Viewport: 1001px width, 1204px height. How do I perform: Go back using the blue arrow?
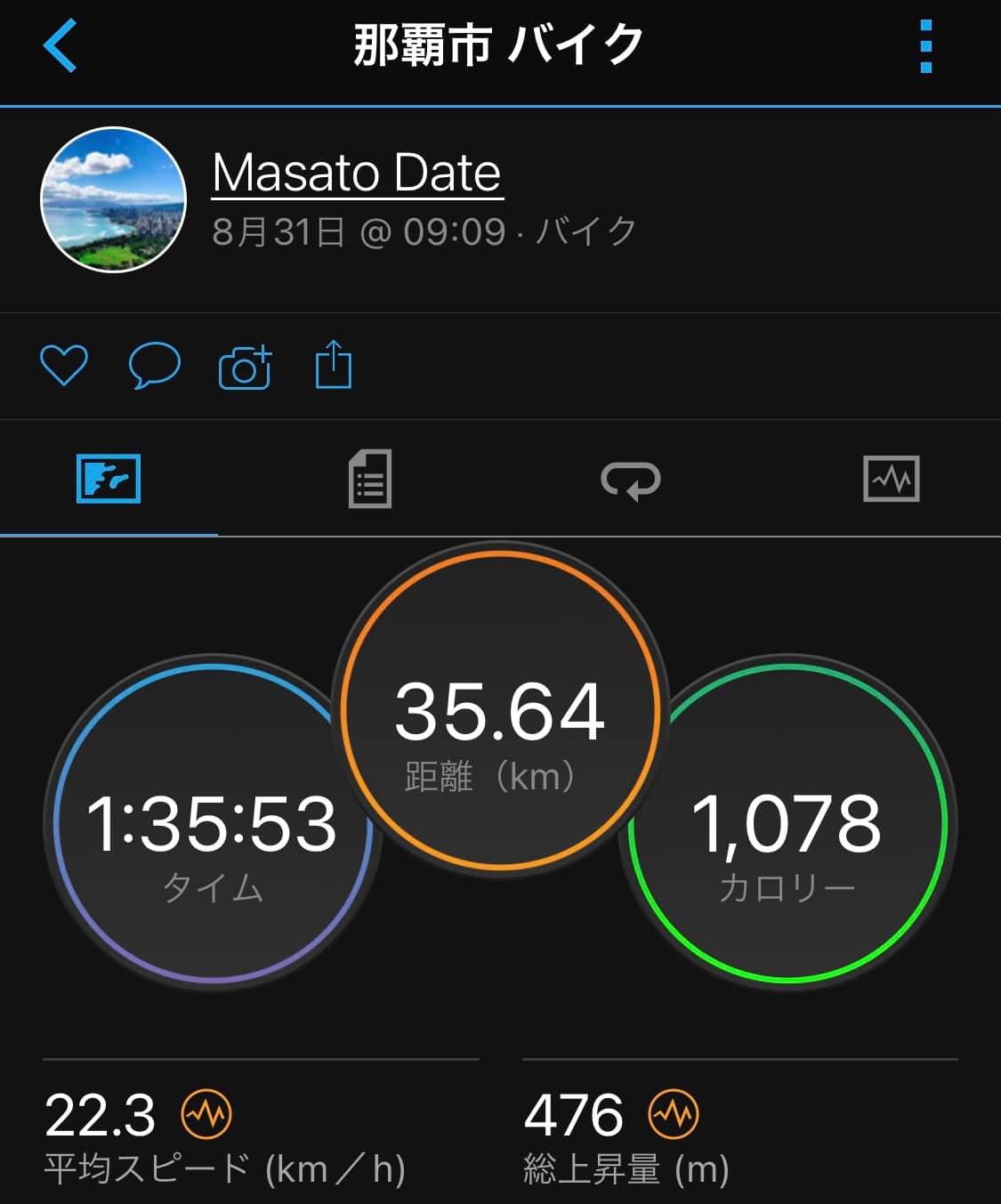[61, 45]
